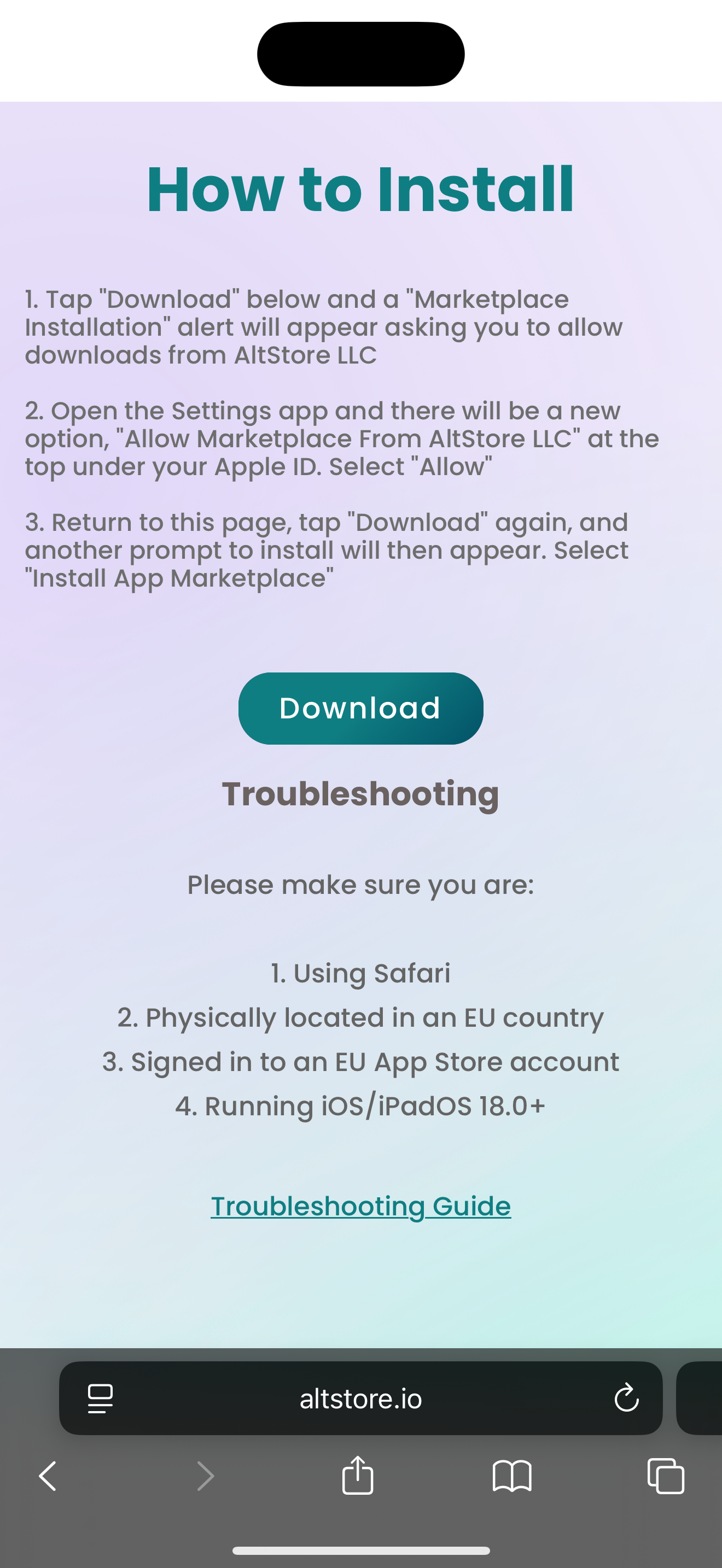Tap the Download button
The height and width of the screenshot is (1568, 722).
pyautogui.click(x=360, y=708)
